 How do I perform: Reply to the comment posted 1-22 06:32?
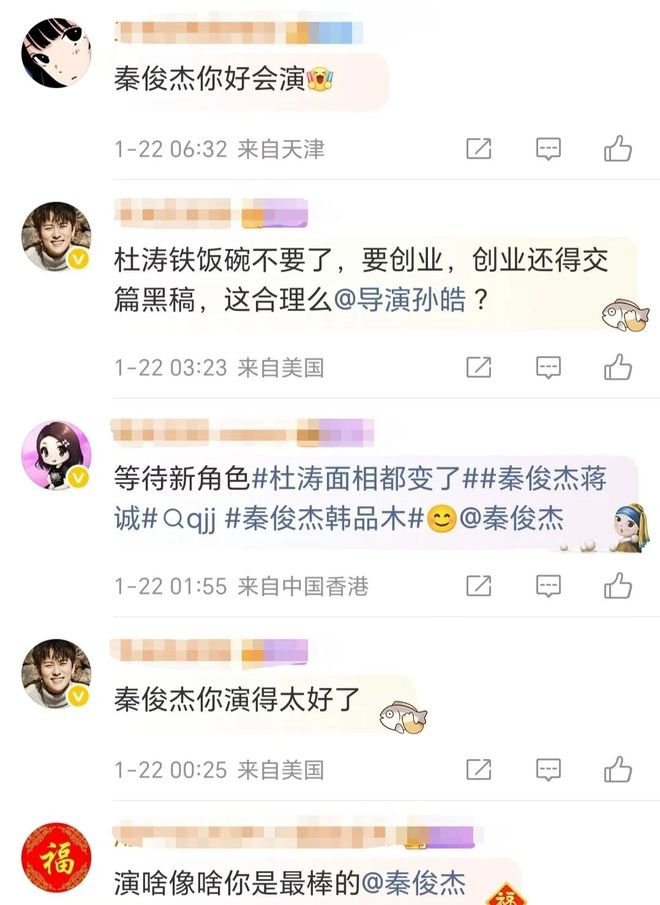click(548, 149)
